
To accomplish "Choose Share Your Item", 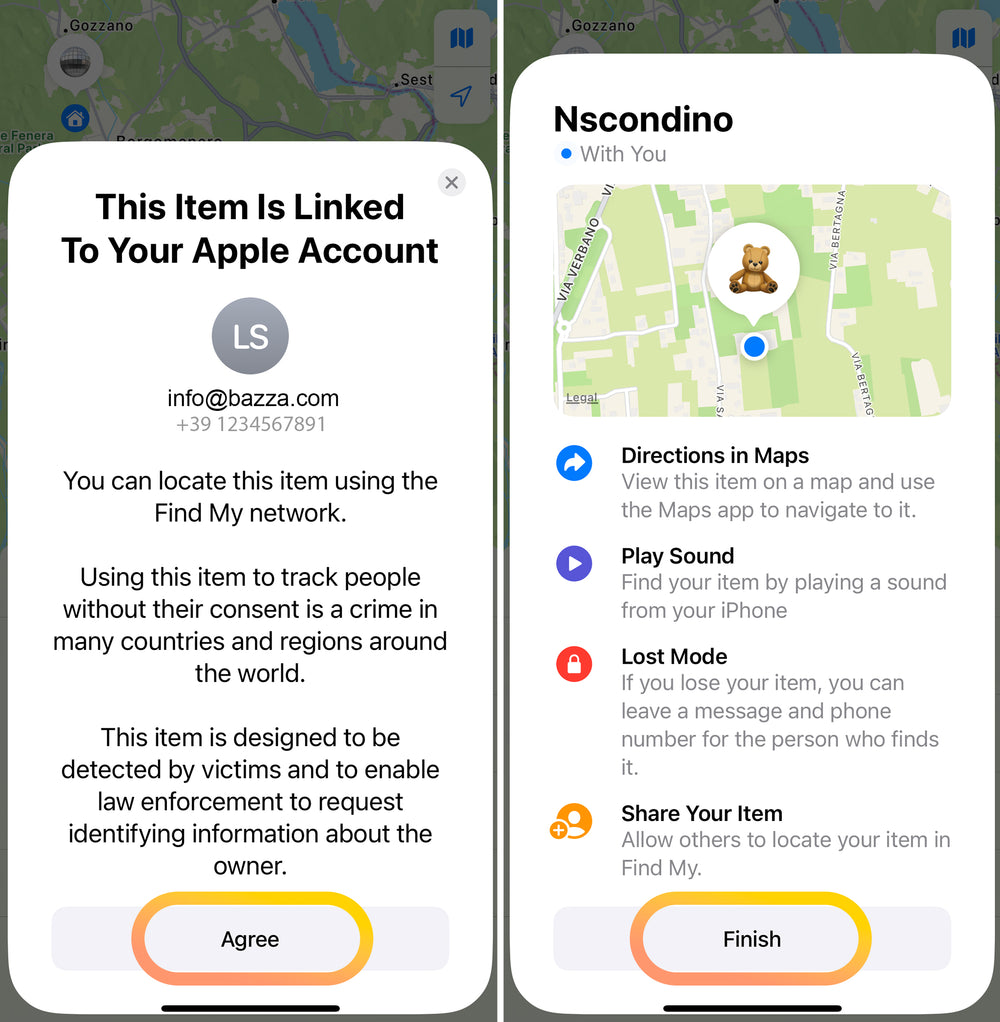I will coord(701,814).
